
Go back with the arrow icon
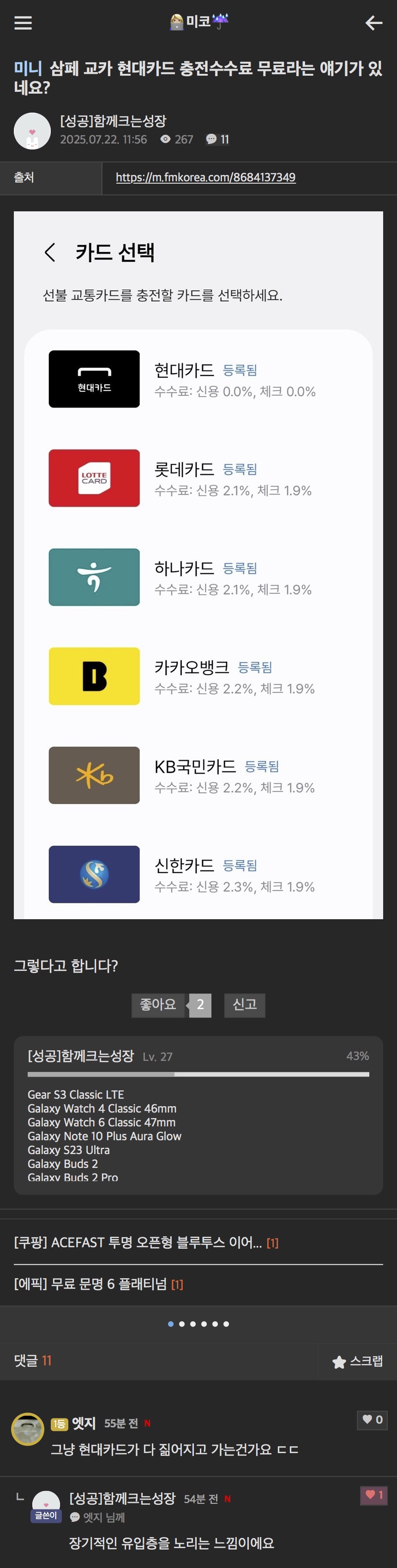click(373, 23)
